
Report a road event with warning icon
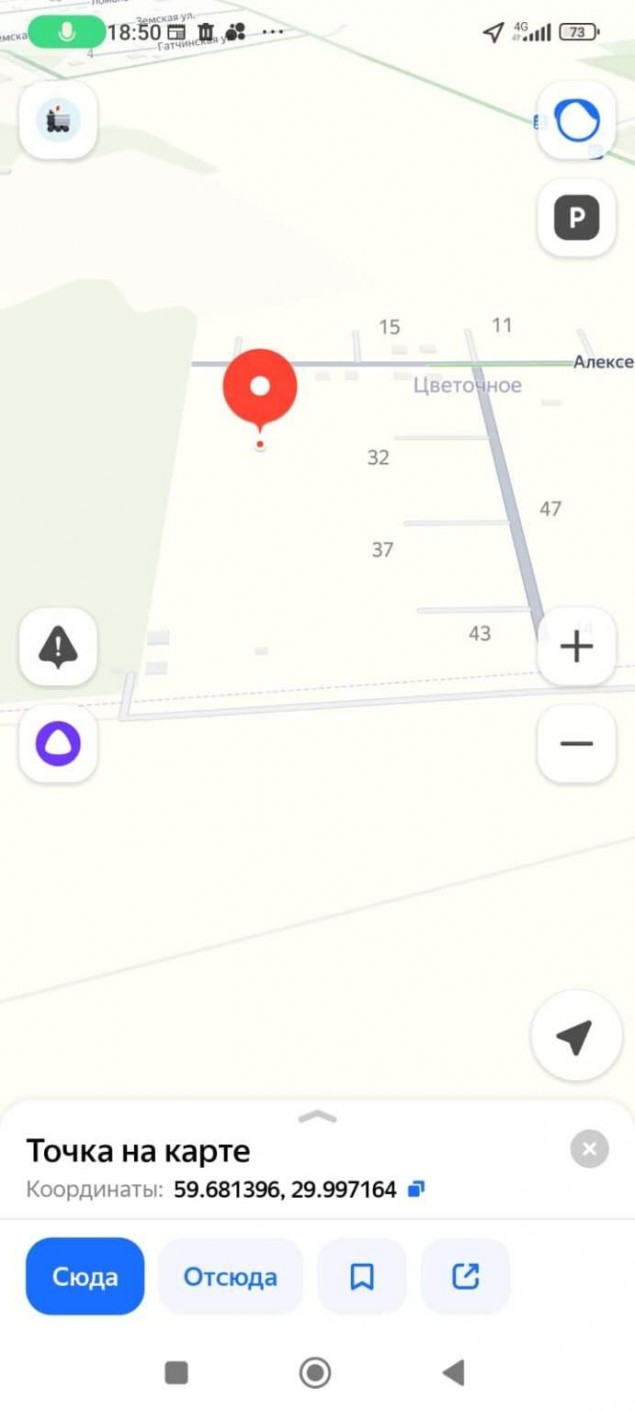click(x=58, y=647)
